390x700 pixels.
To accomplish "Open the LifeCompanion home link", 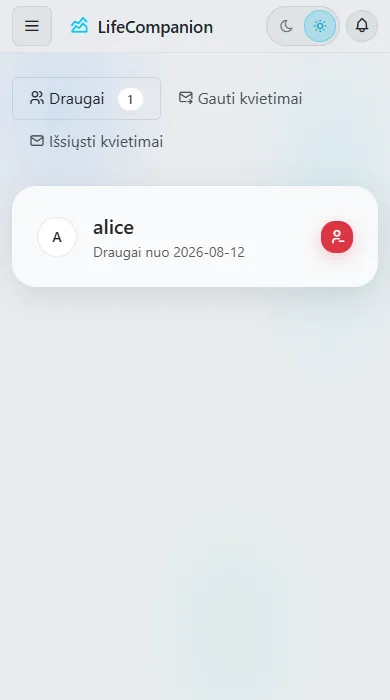I will tap(142, 27).
